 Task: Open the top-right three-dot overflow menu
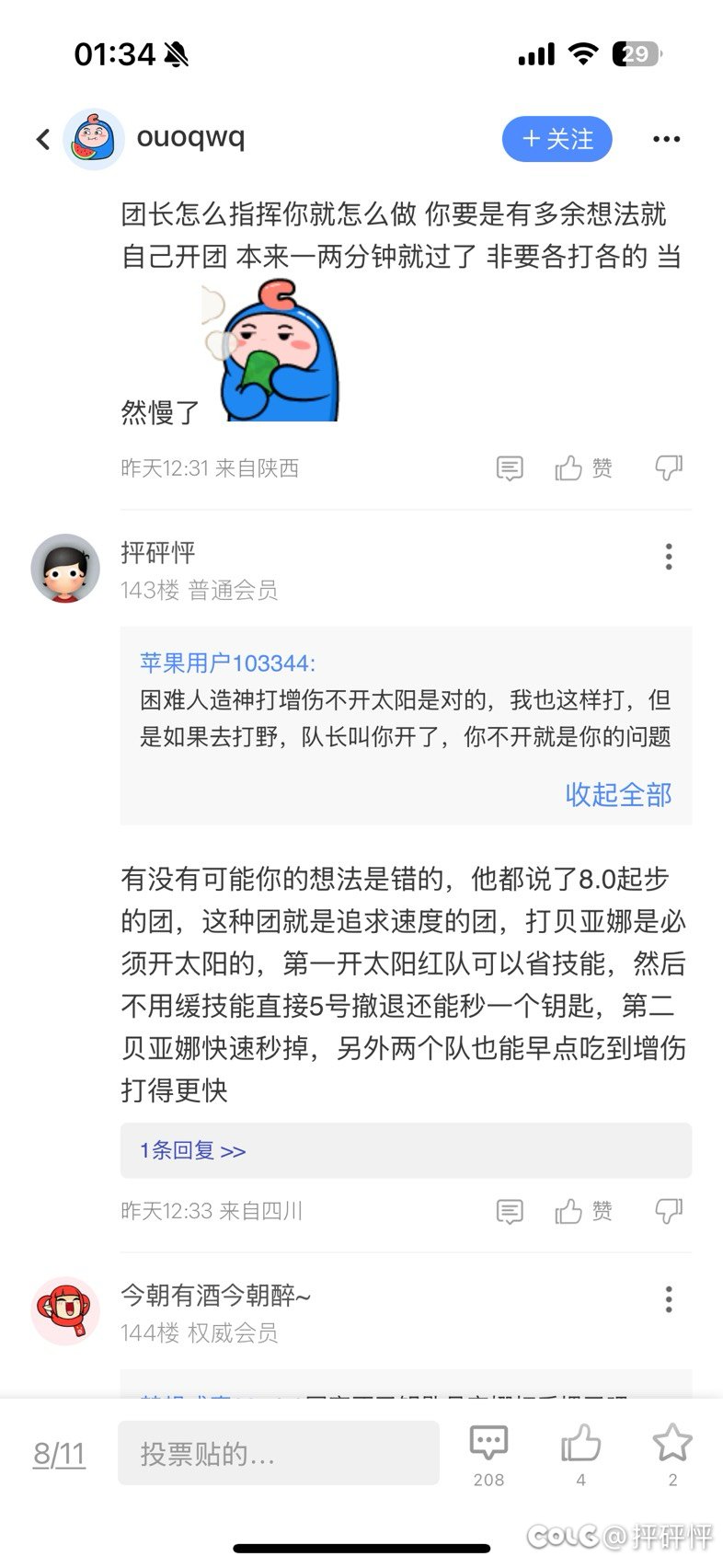pyautogui.click(x=666, y=139)
